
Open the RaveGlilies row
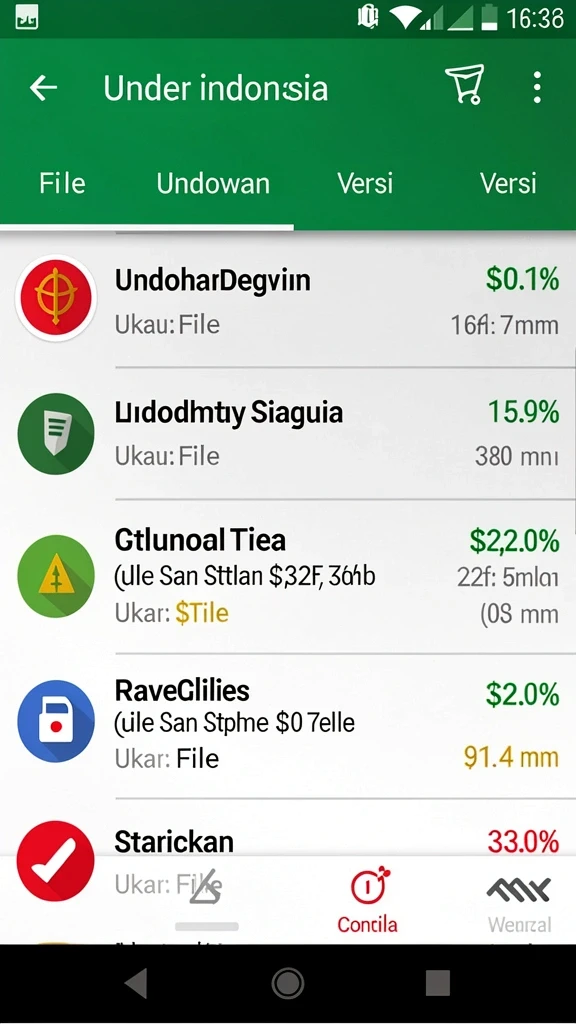[x=288, y=726]
